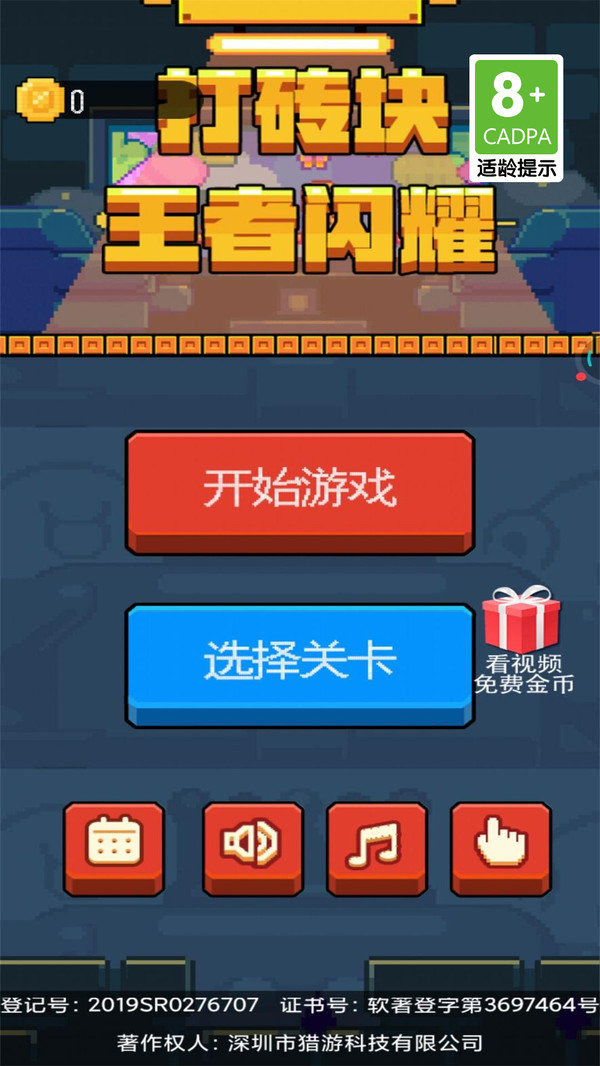Toggle sound effects speaker button
This screenshot has width=600, height=1066.
tap(252, 845)
